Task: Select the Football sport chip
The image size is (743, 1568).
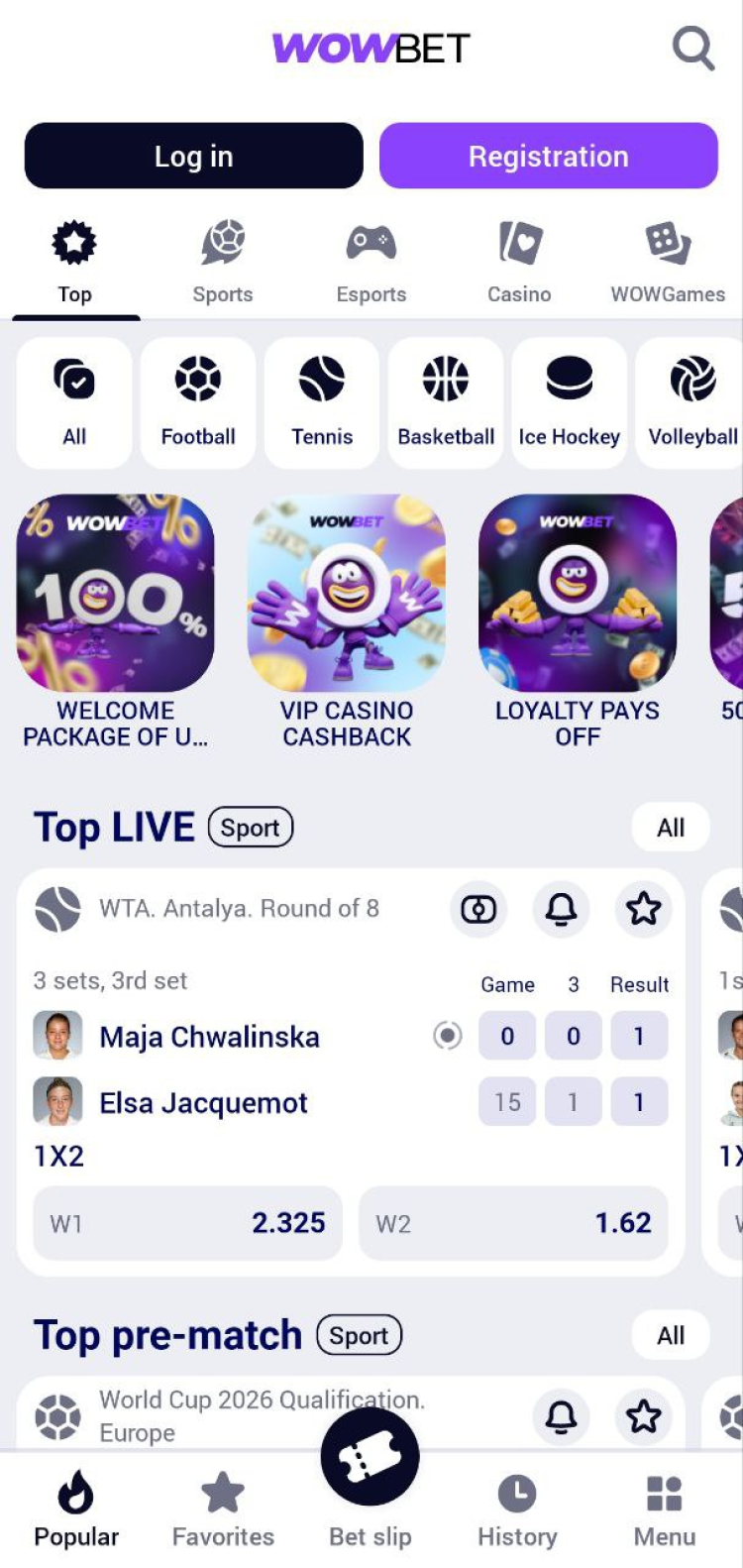Action: [198, 402]
